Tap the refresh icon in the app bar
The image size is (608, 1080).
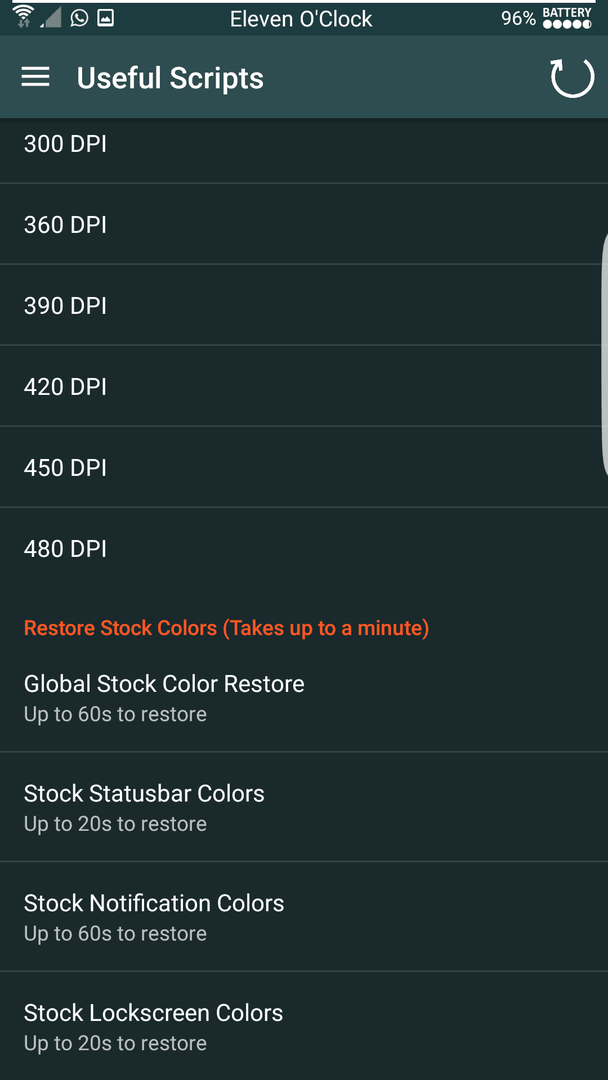tap(572, 78)
